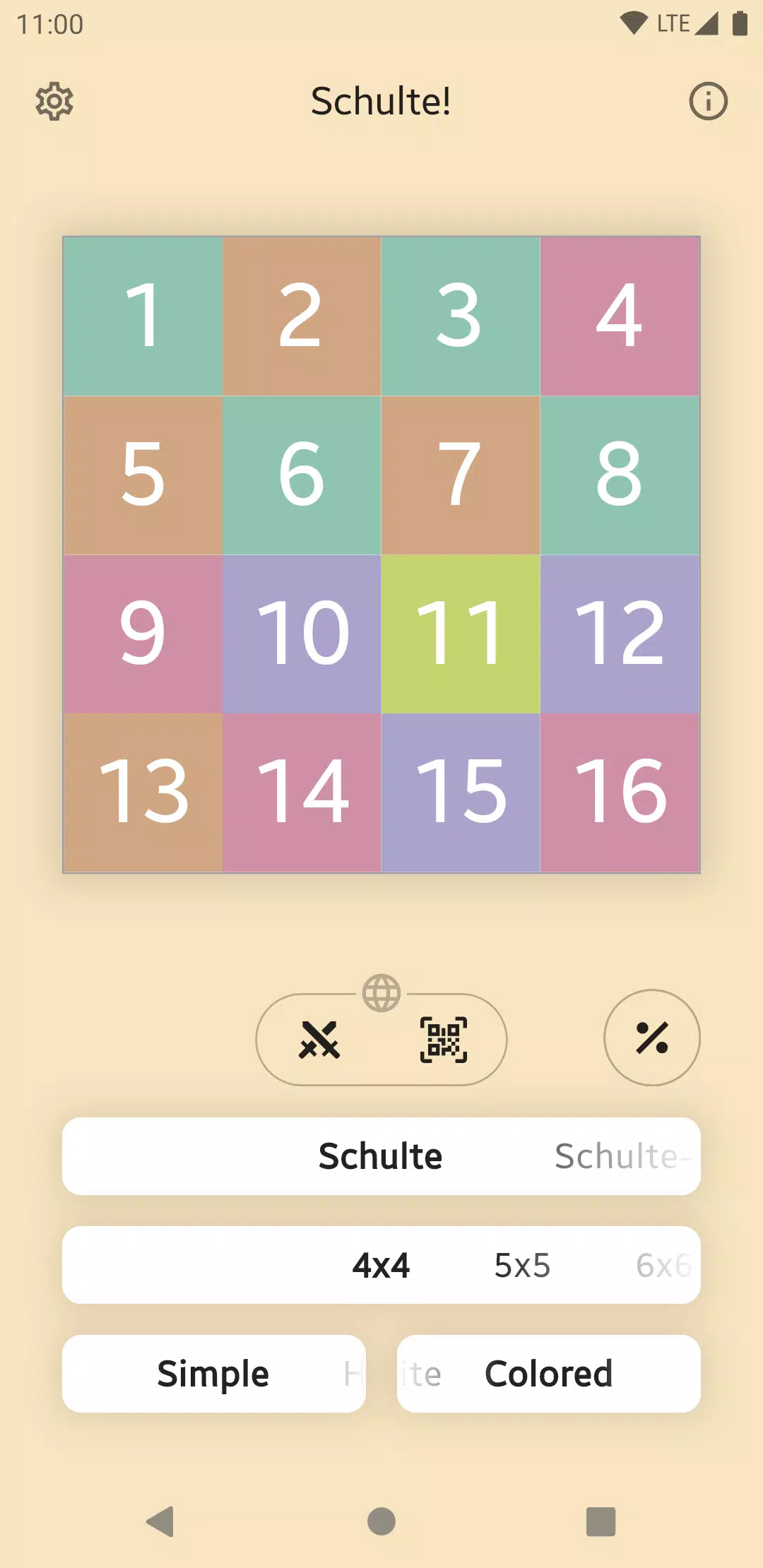
Task: Choose the 4x4 grid size
Action: (381, 1265)
